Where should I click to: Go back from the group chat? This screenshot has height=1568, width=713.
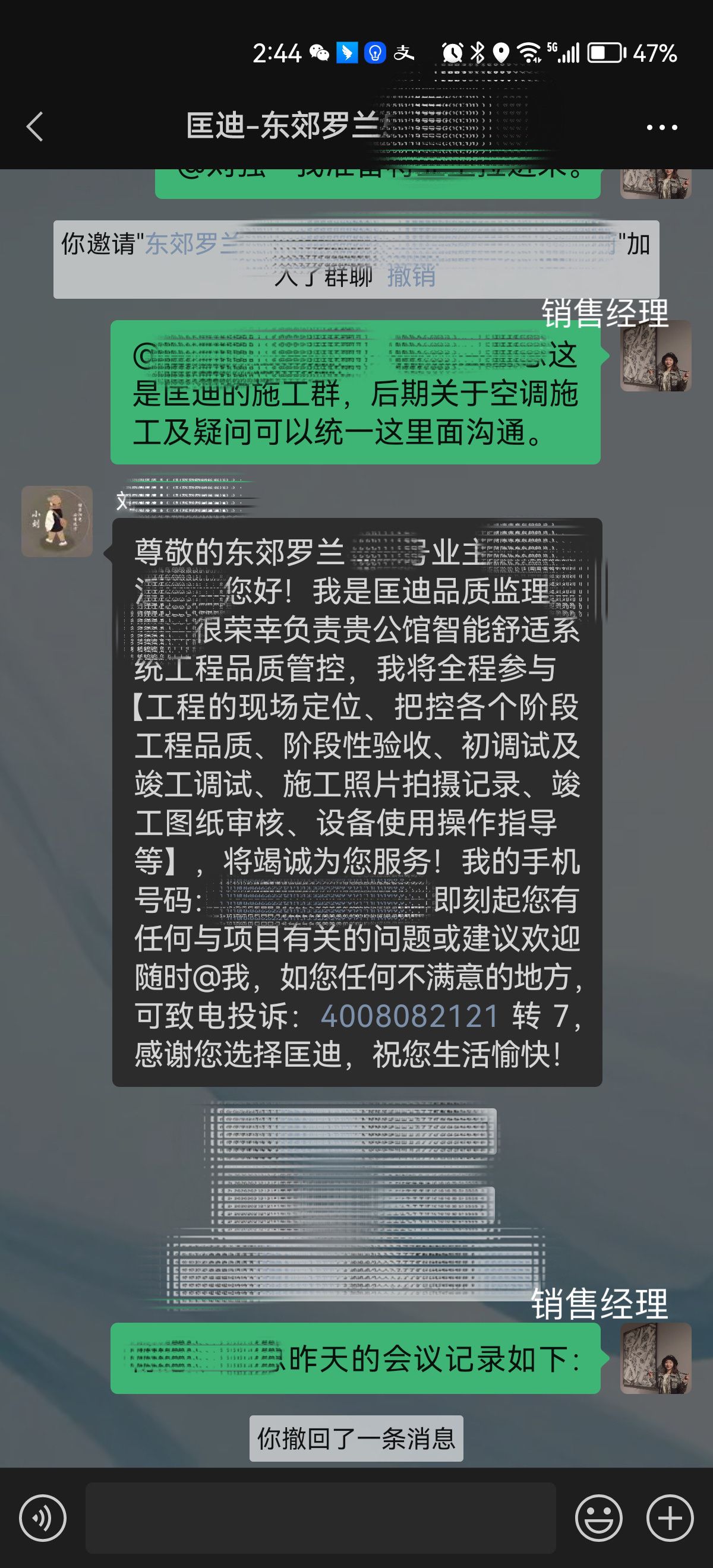click(35, 127)
